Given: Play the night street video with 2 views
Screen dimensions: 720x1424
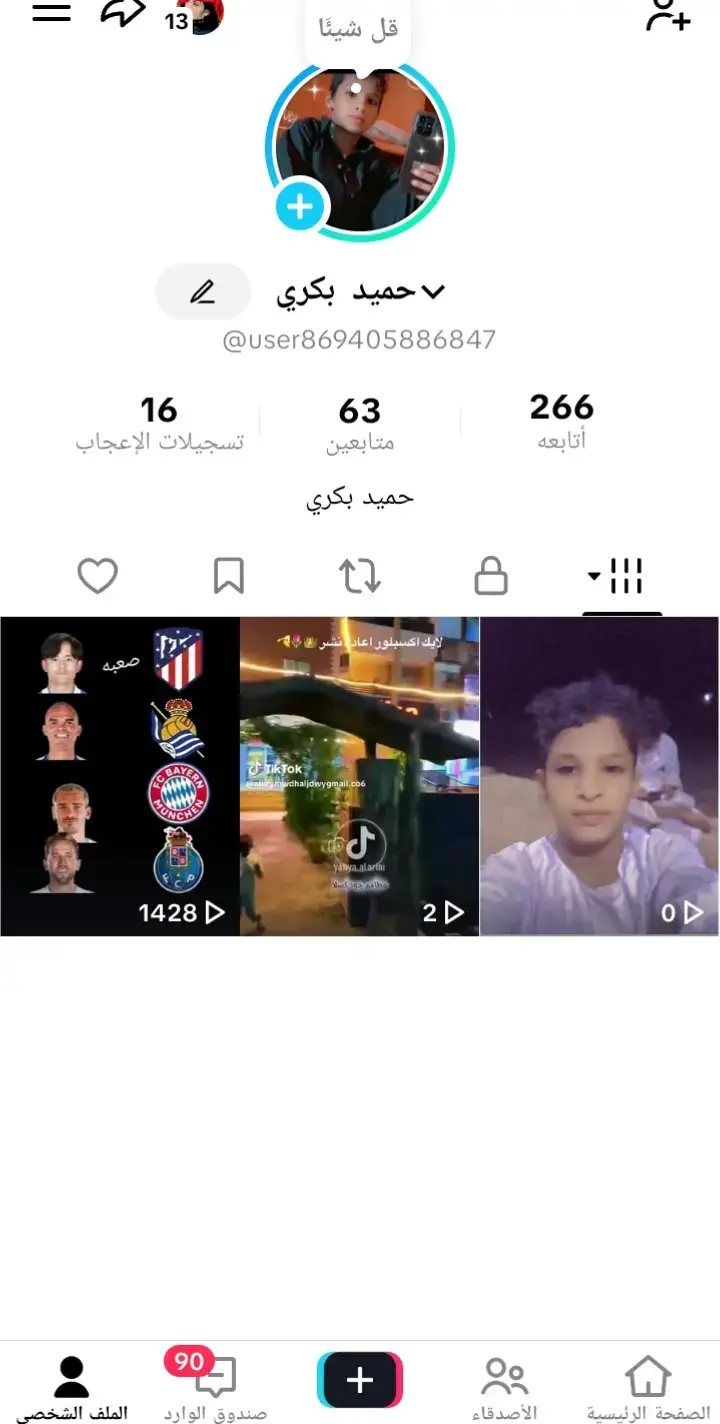Looking at the screenshot, I should pyautogui.click(x=360, y=776).
